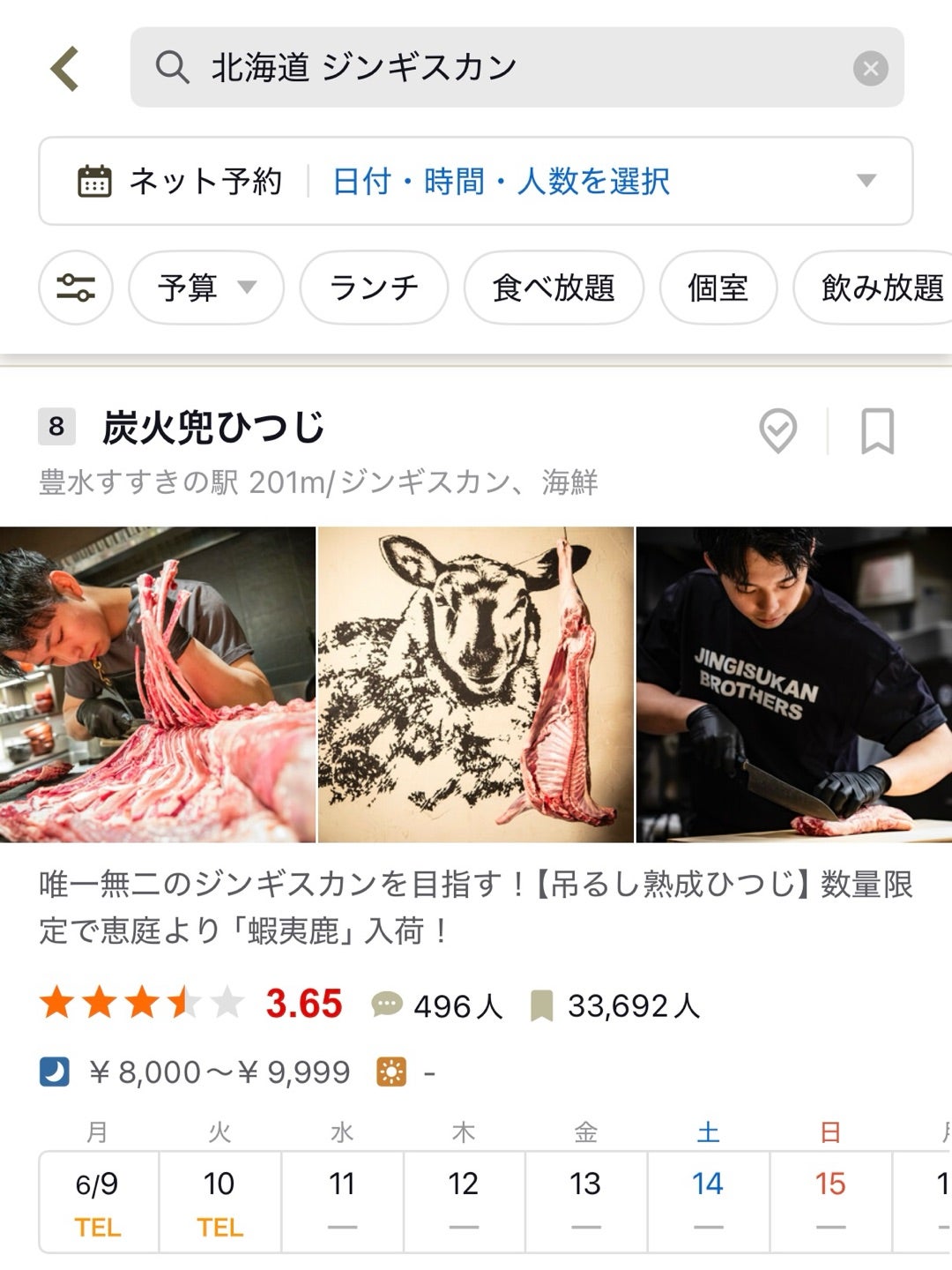The width and height of the screenshot is (952, 1270).
Task: Select the ランチ filter chip
Action: click(374, 288)
